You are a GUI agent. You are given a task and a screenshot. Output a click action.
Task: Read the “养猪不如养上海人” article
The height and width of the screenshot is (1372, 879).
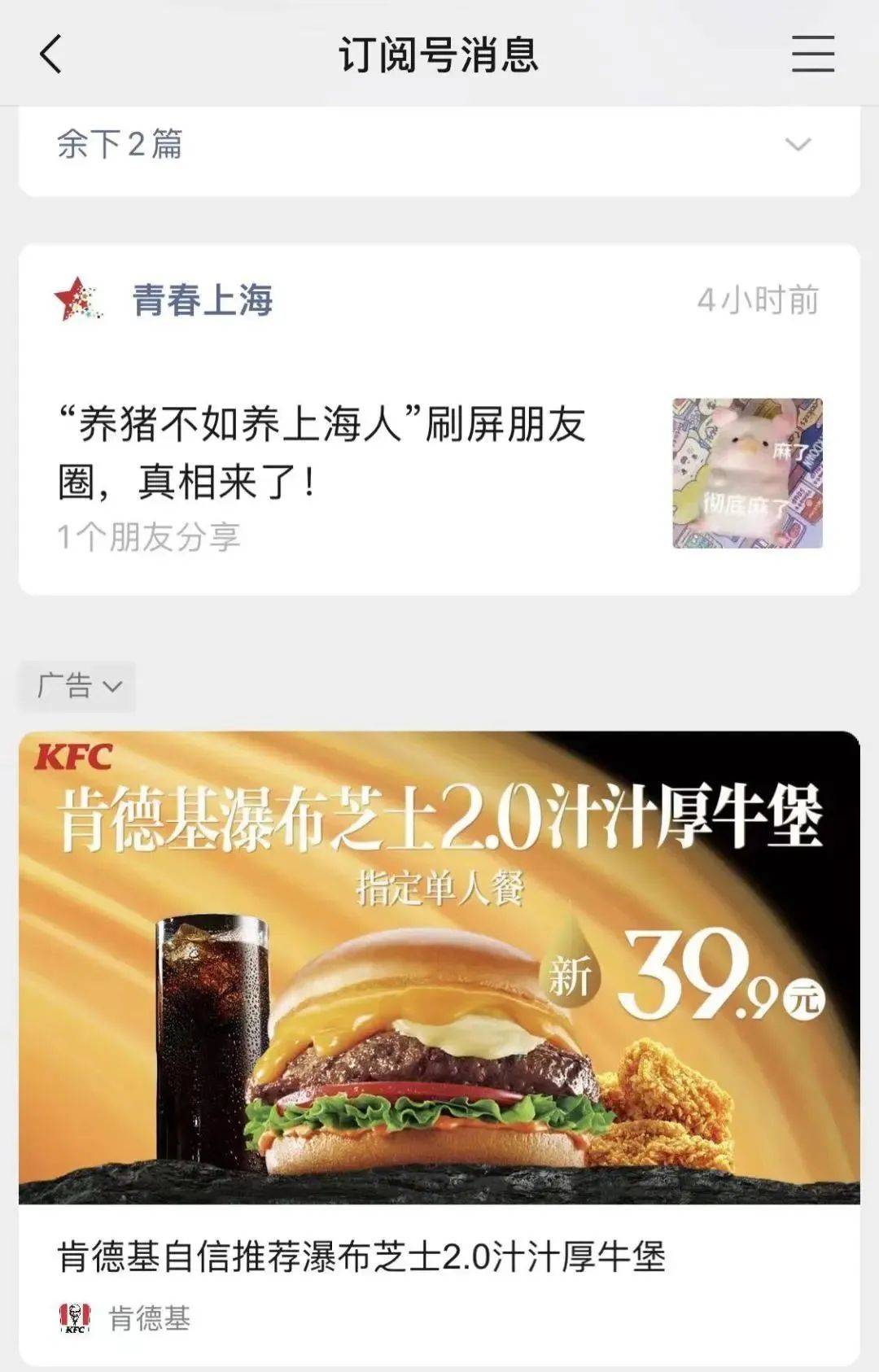(322, 453)
